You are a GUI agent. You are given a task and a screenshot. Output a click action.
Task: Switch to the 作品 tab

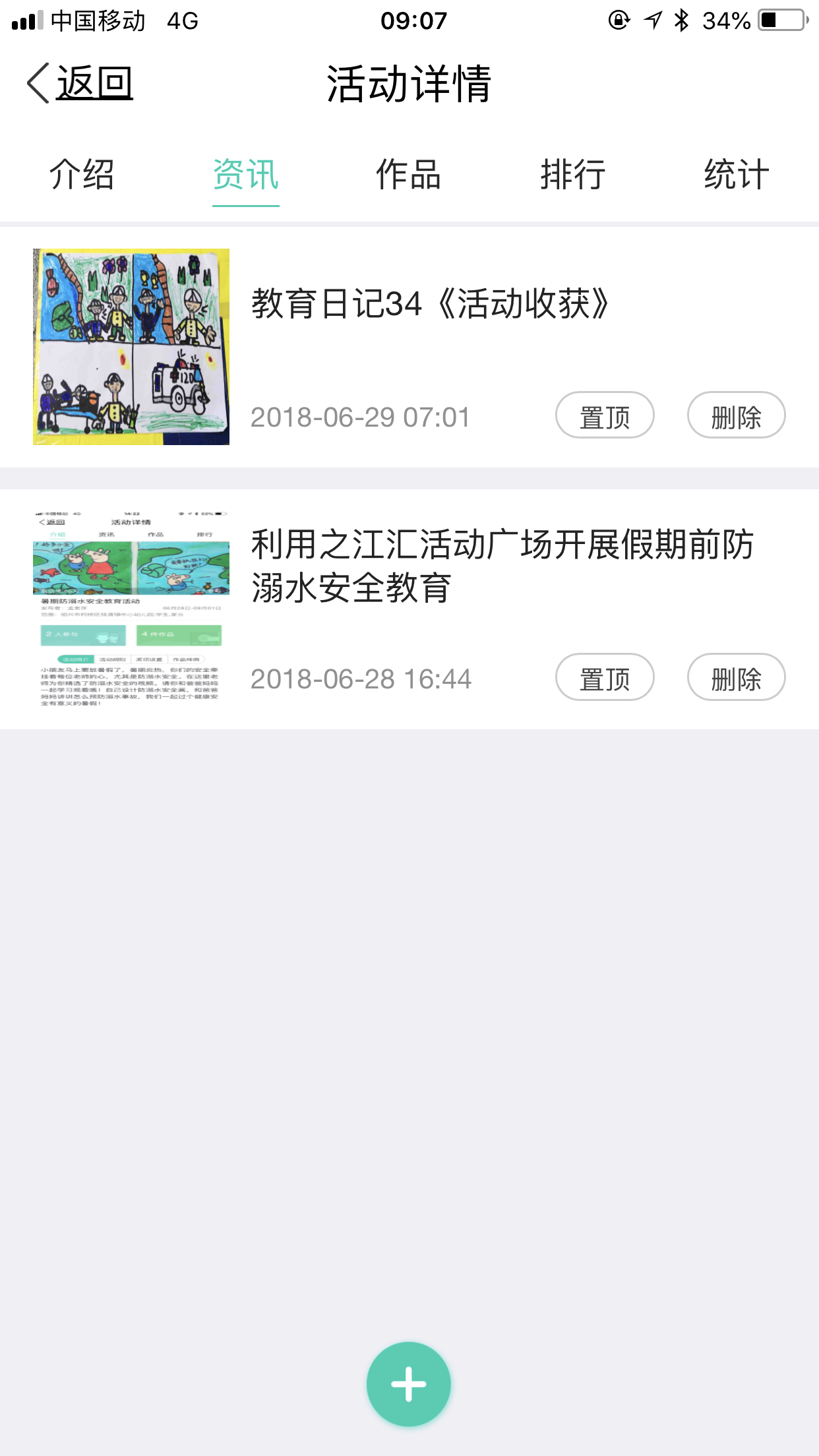tap(409, 175)
